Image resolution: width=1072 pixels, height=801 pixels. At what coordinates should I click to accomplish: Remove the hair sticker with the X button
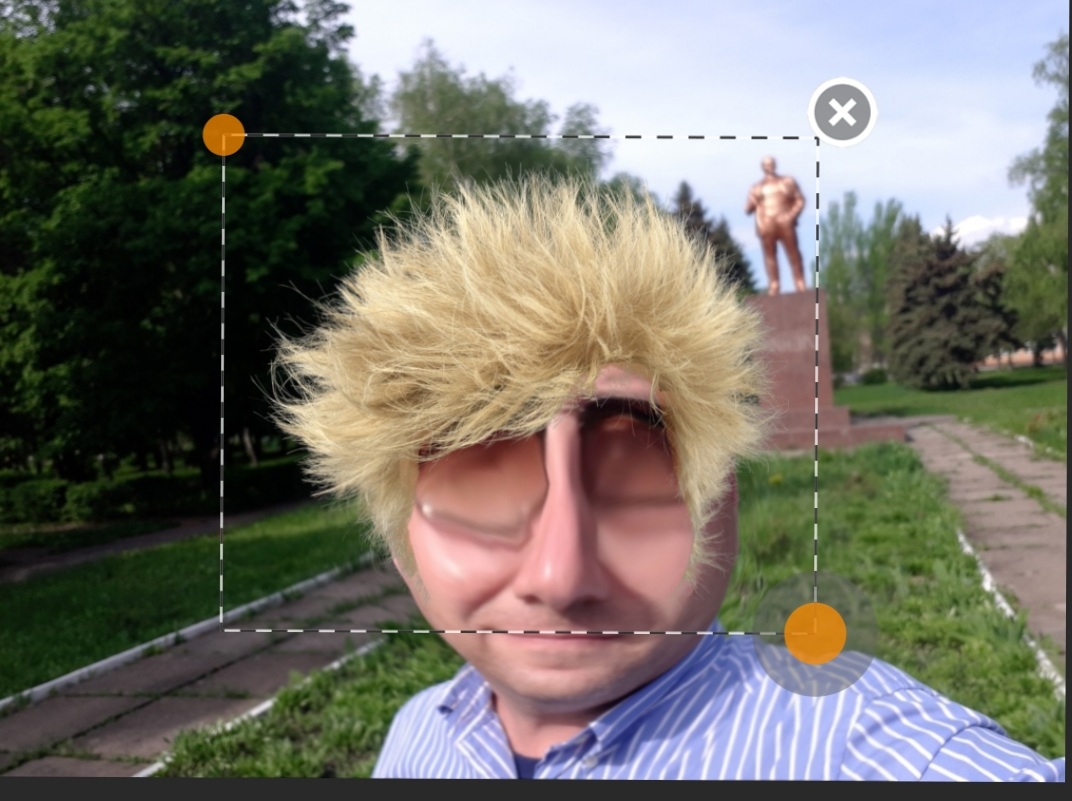(842, 112)
